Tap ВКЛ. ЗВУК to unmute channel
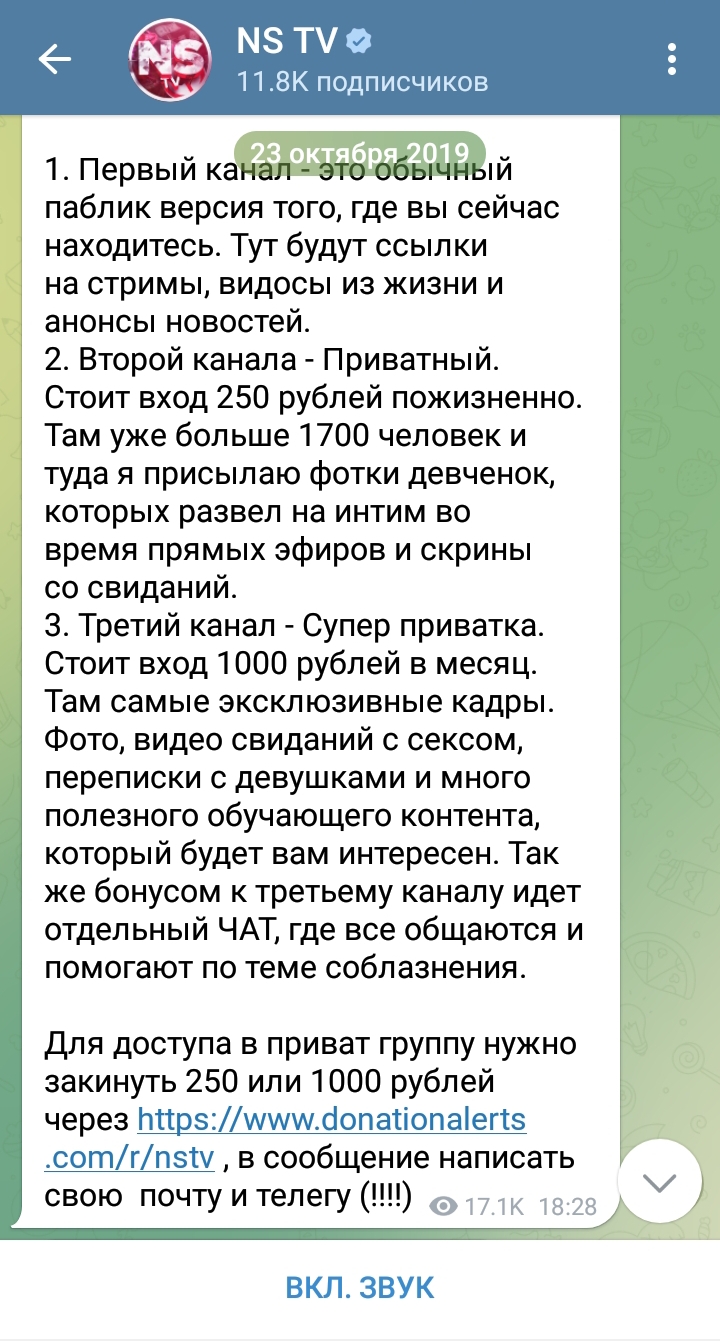Viewport: 720px width, 1341px height. click(360, 1287)
